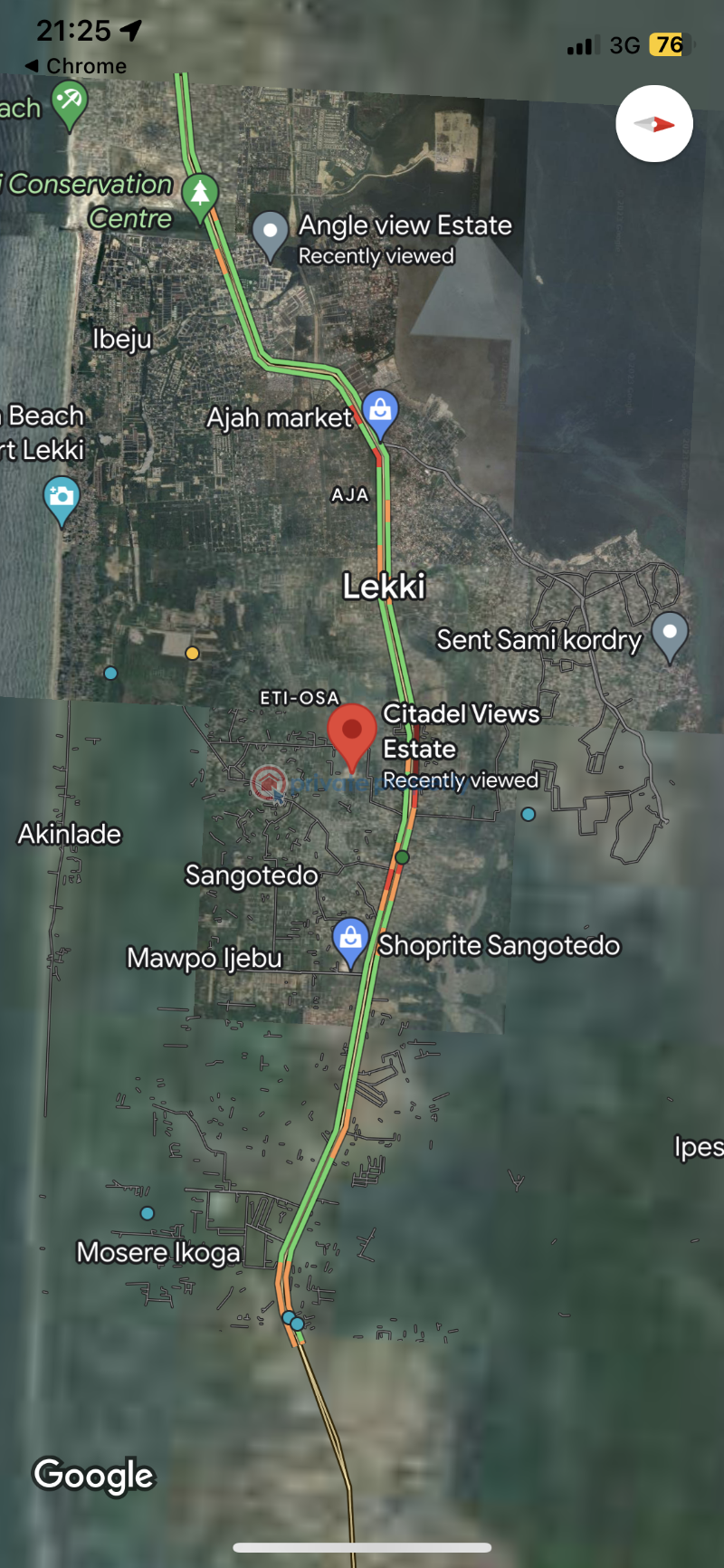Tap the camera photo spot marker
This screenshot has width=724, height=1568.
pos(62,497)
